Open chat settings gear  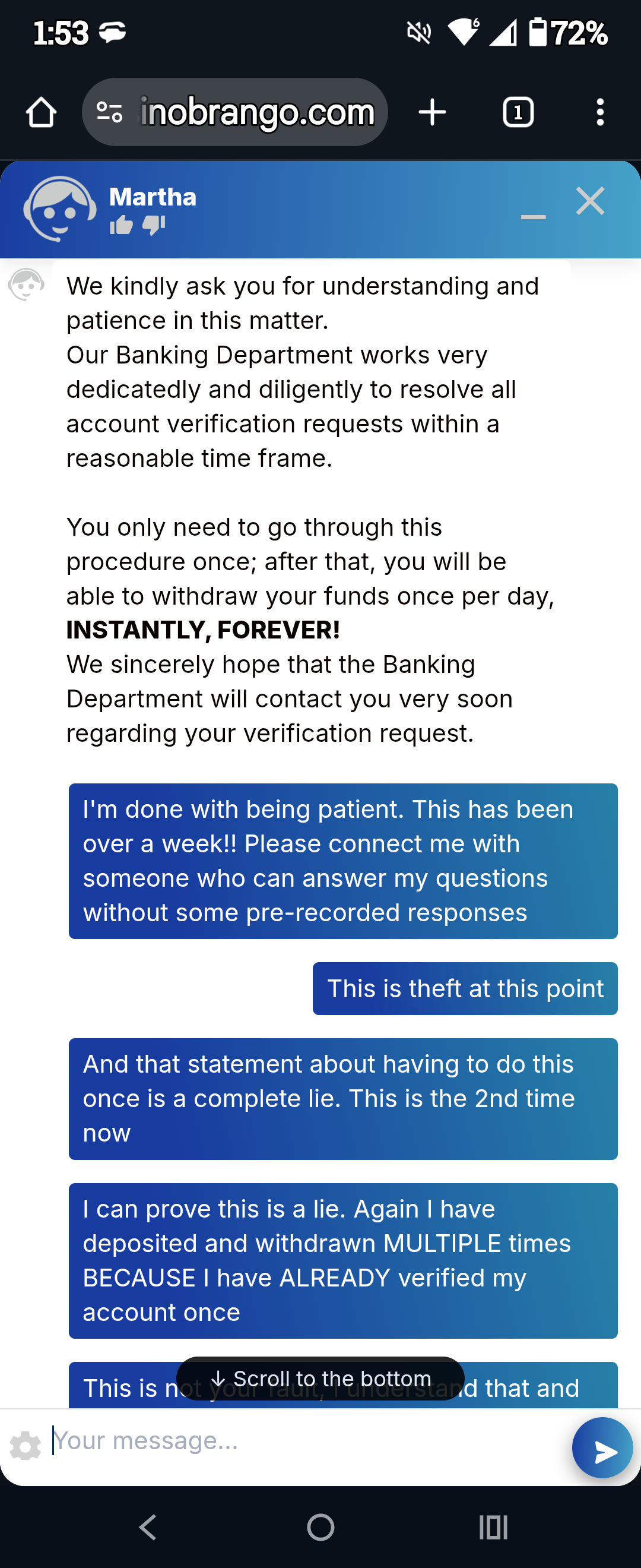pos(26,1446)
